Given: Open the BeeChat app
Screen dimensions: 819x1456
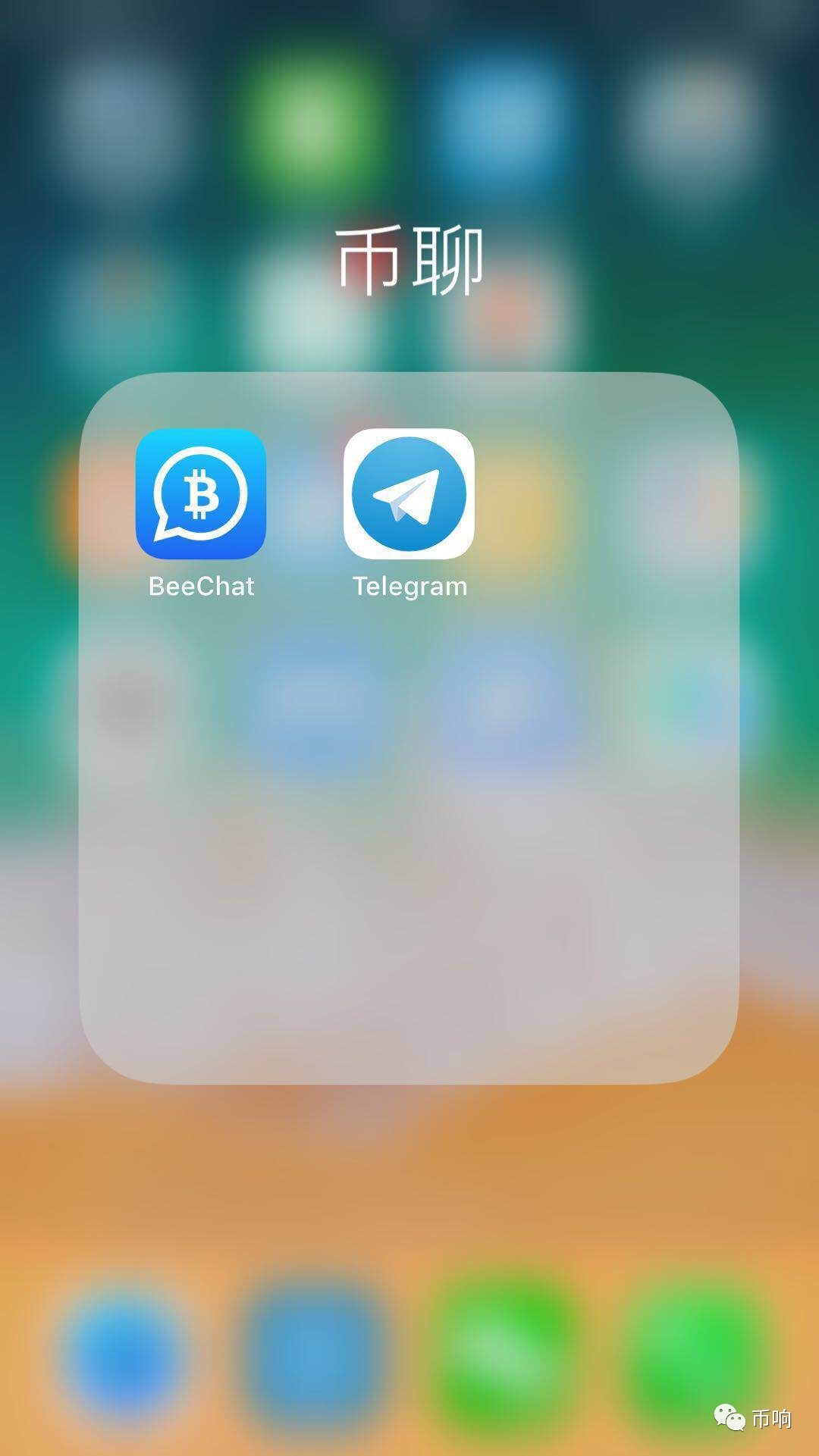Looking at the screenshot, I should coord(201,494).
